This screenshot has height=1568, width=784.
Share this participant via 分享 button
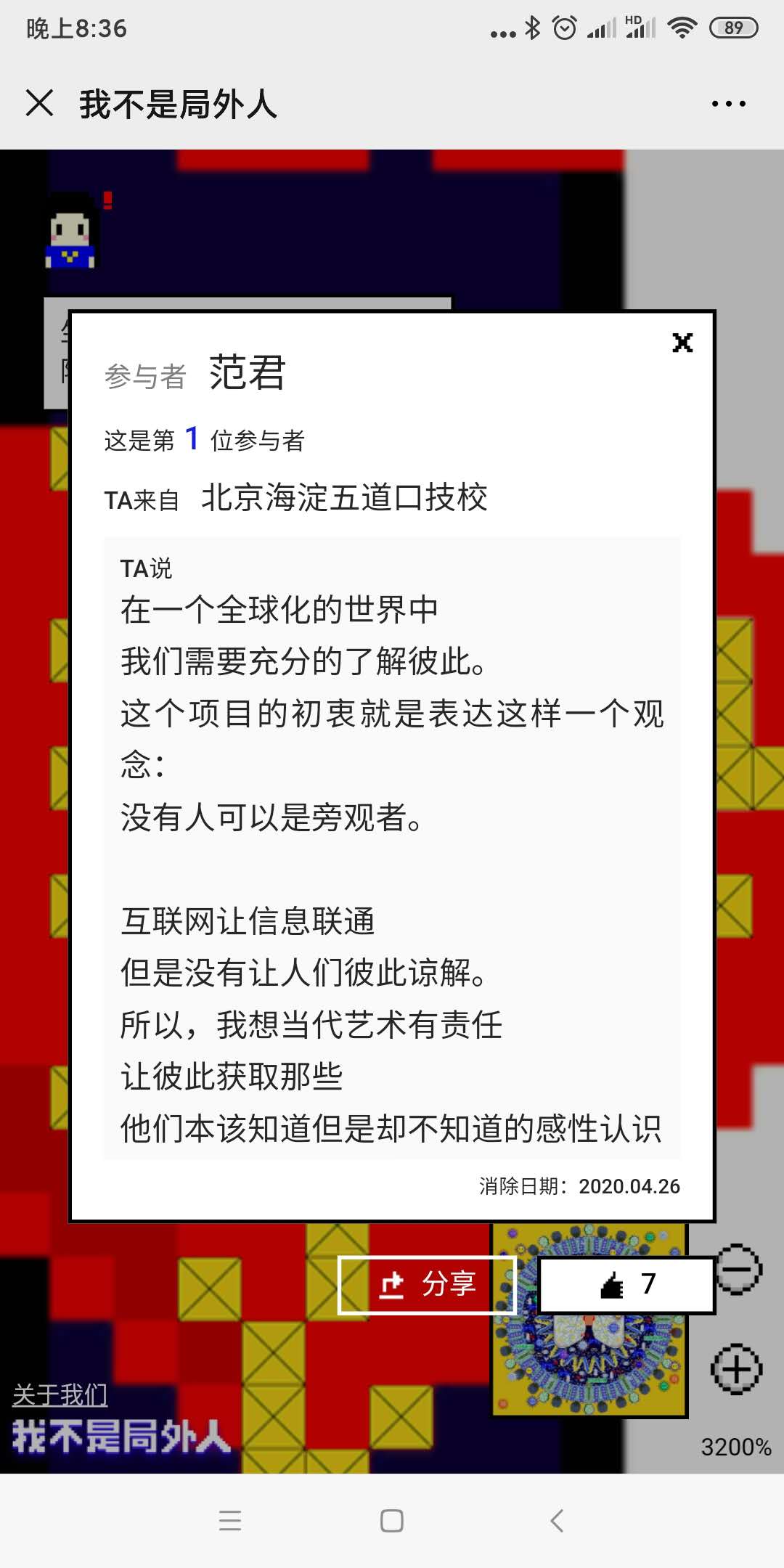pyautogui.click(x=427, y=1285)
